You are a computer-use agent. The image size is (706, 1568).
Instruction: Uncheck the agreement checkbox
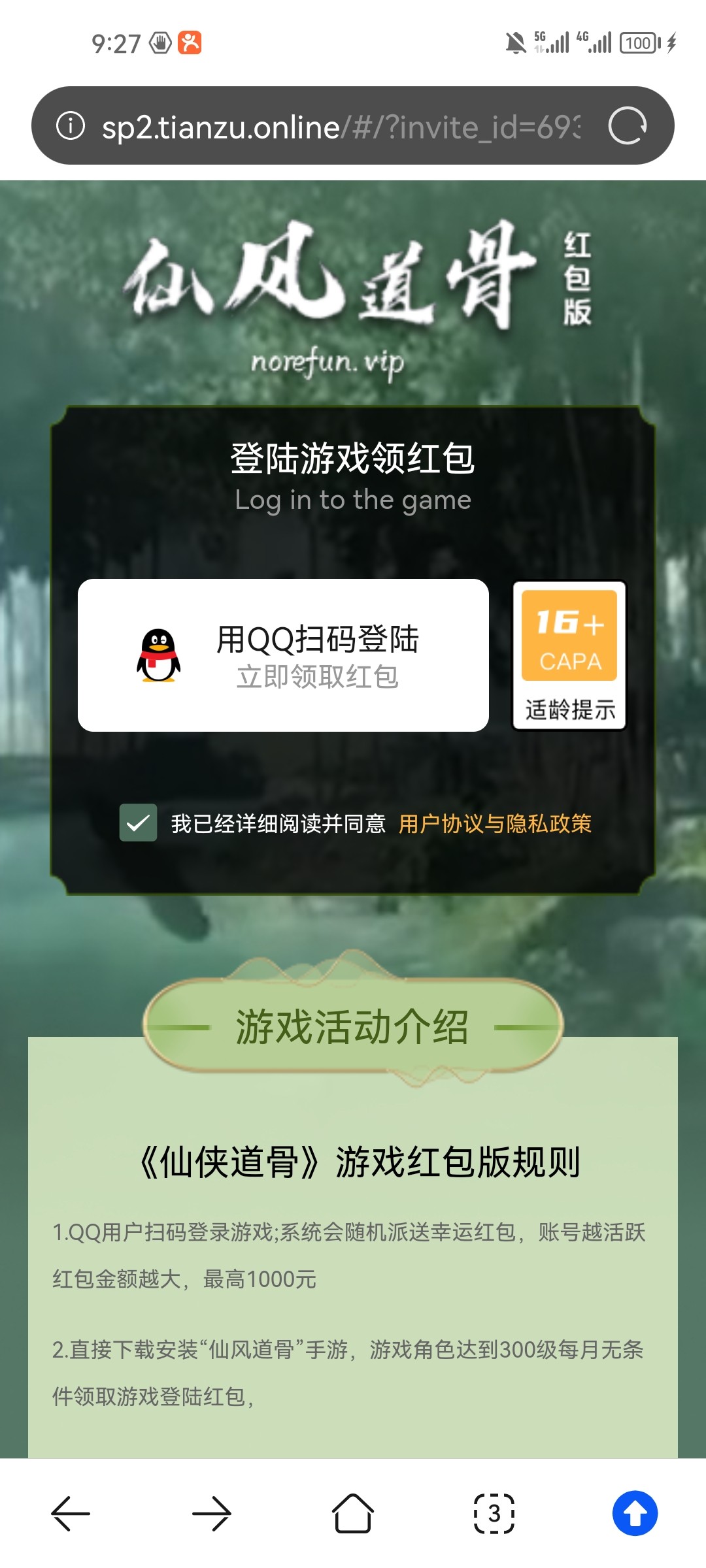click(x=138, y=823)
